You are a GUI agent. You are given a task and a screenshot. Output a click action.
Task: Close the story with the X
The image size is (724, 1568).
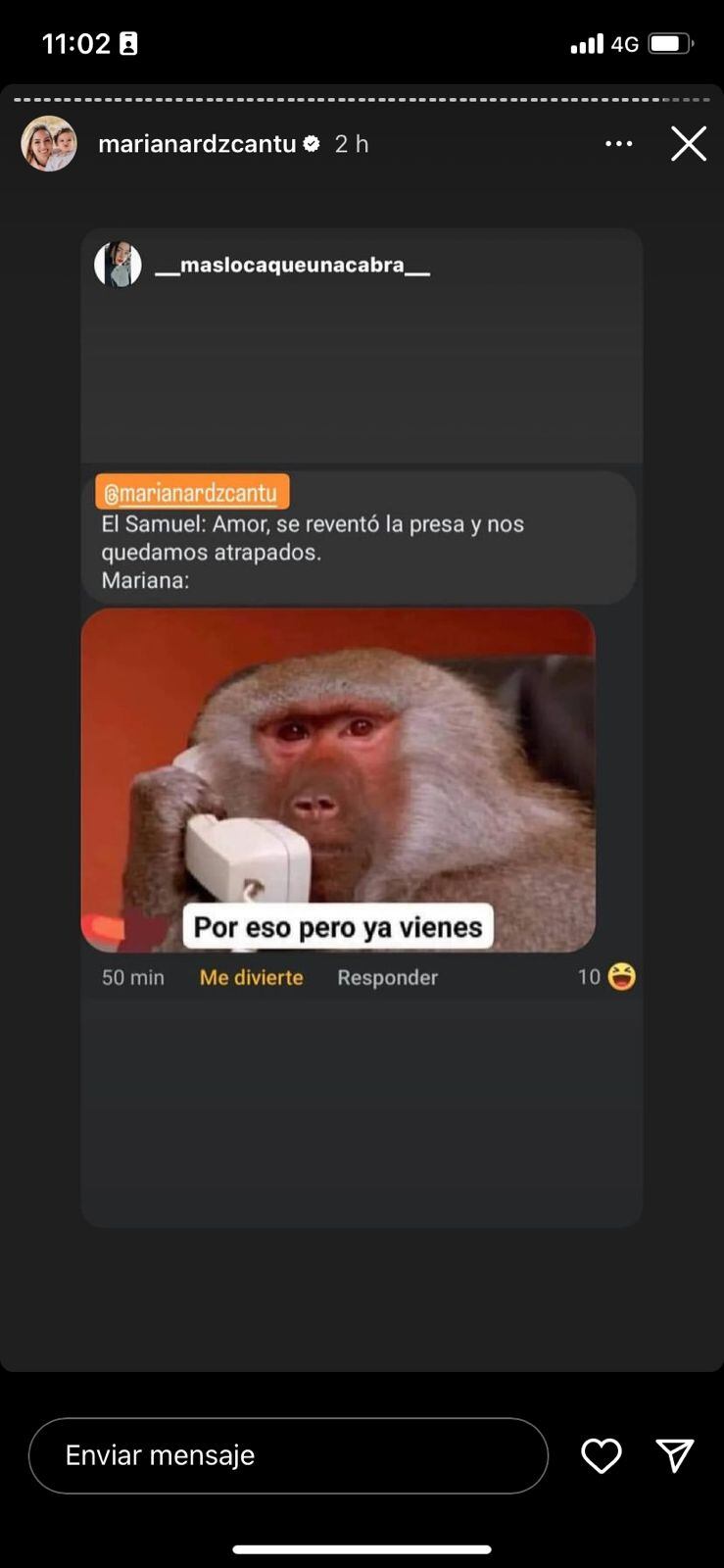[x=688, y=144]
